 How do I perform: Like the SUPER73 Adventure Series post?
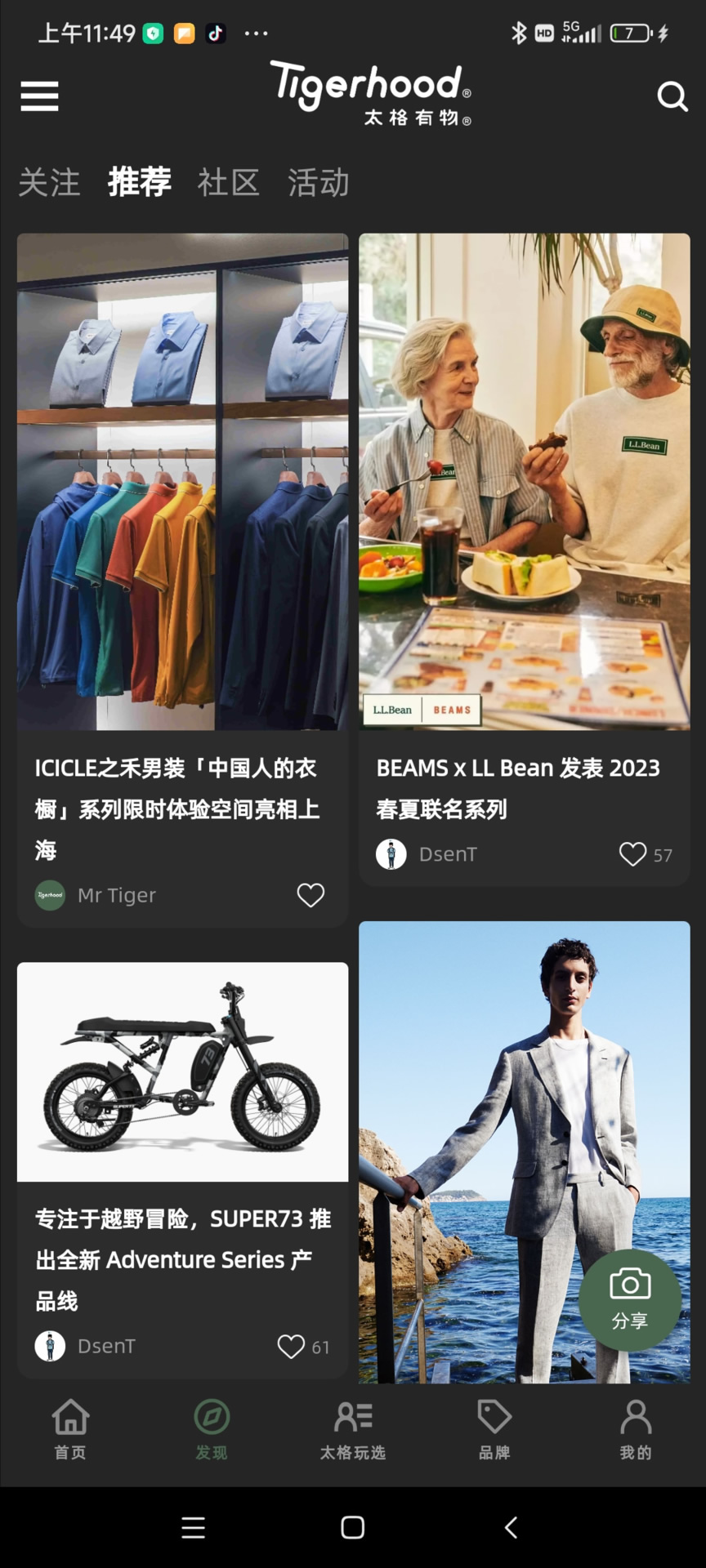pyautogui.click(x=291, y=1346)
